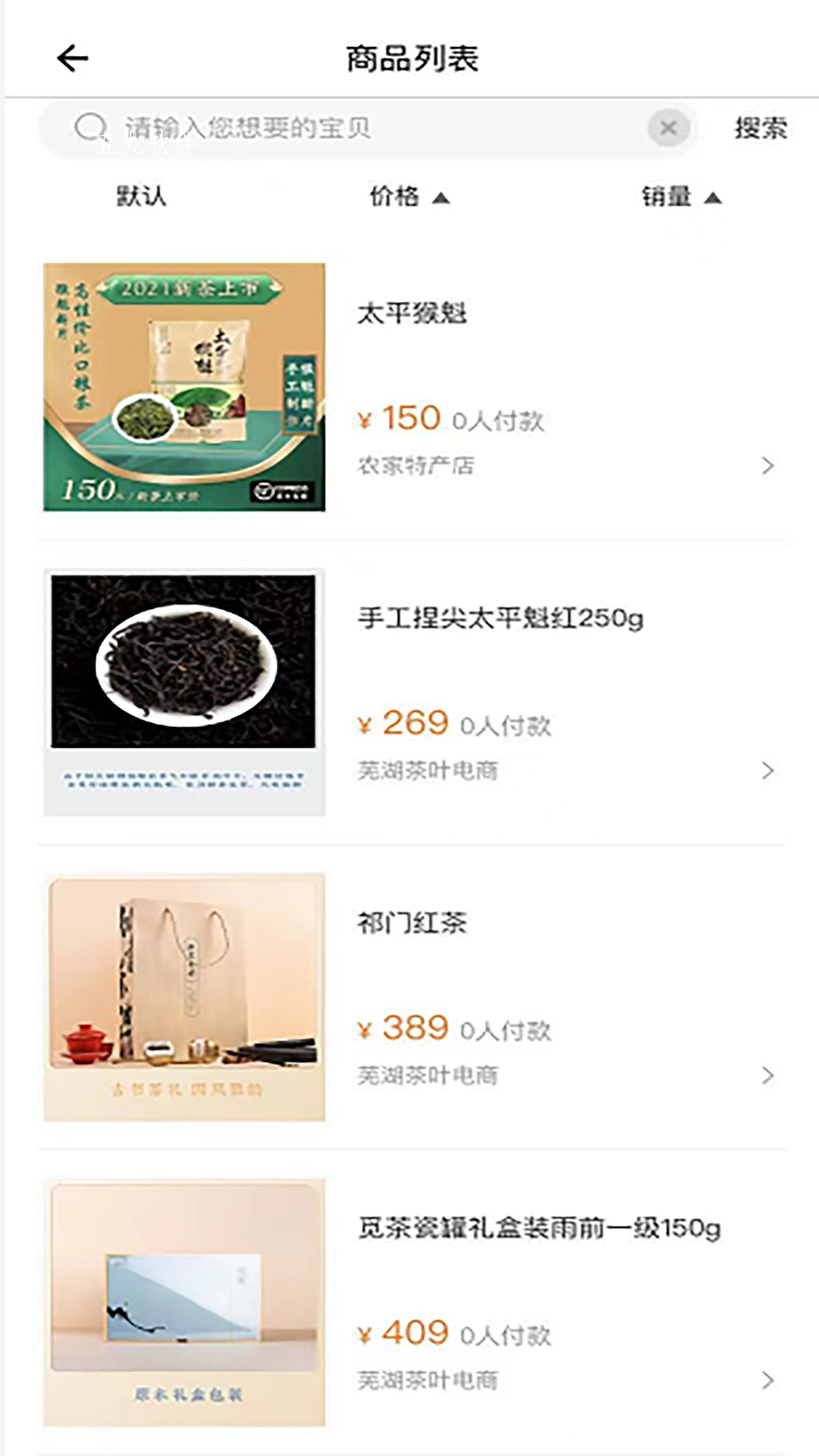Sort products by 销量 sales volume
Screen dimensions: 819x1456
[x=681, y=197]
